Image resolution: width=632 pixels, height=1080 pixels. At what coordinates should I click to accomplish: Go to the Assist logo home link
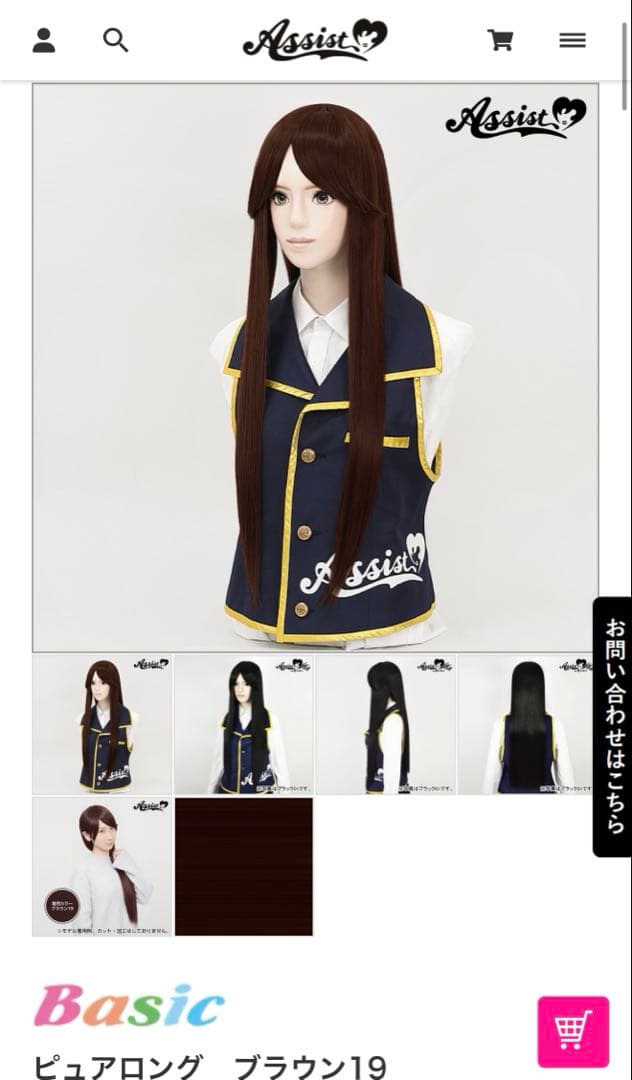click(x=315, y=40)
